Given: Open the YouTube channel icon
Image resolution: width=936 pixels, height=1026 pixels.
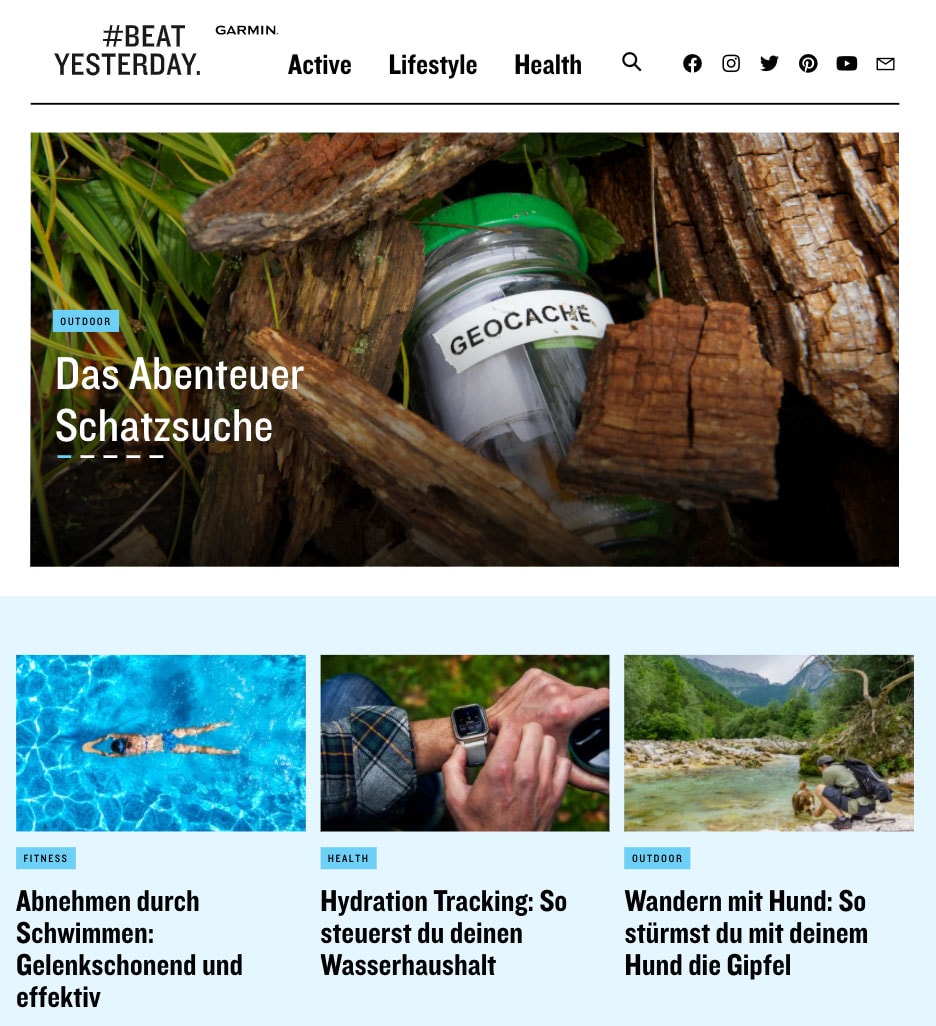Looking at the screenshot, I should [847, 64].
